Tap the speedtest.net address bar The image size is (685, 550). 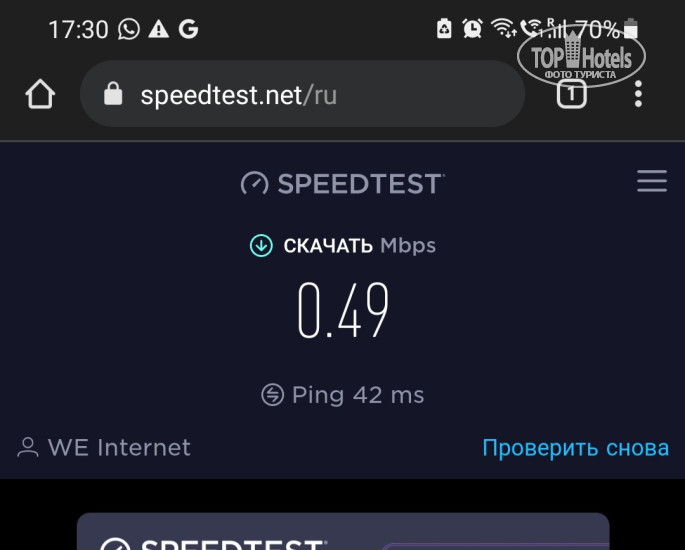pyautogui.click(x=300, y=95)
